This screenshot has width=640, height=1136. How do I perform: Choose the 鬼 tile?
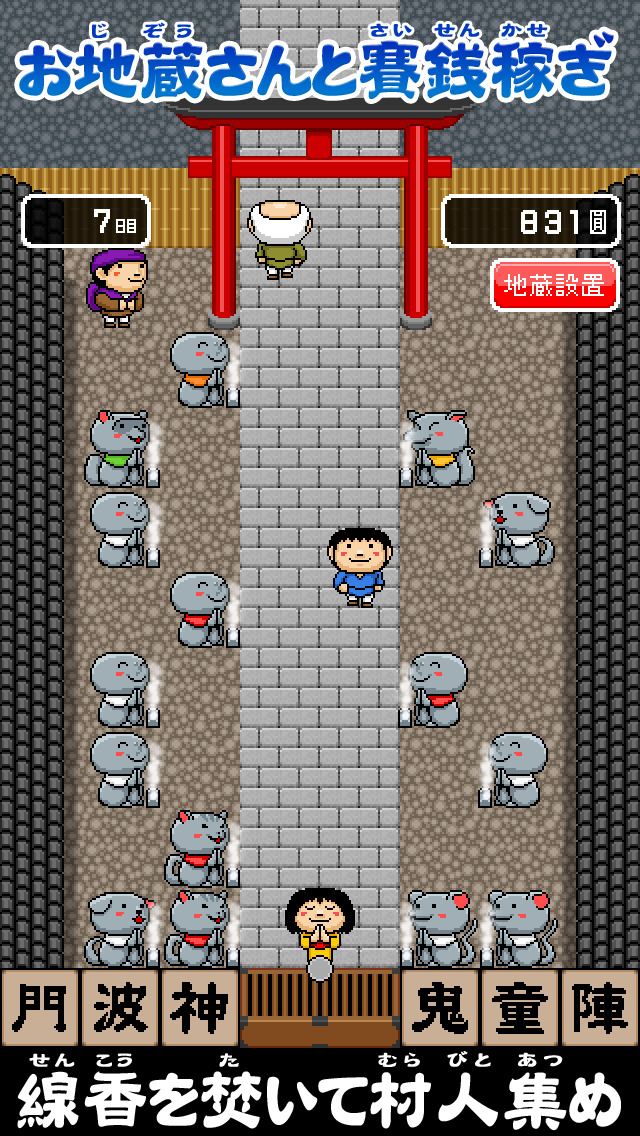tap(440, 1008)
